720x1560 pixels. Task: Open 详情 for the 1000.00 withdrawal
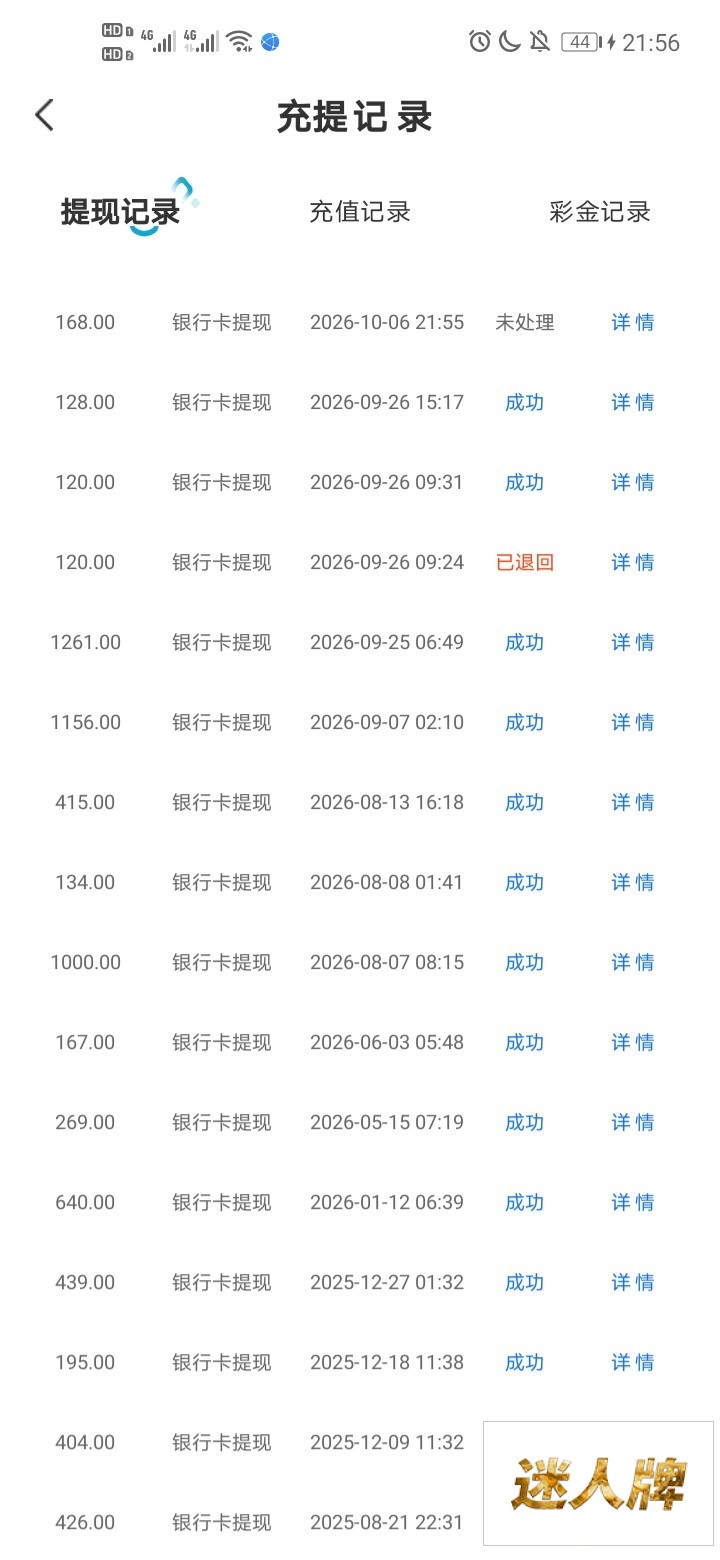coord(633,962)
